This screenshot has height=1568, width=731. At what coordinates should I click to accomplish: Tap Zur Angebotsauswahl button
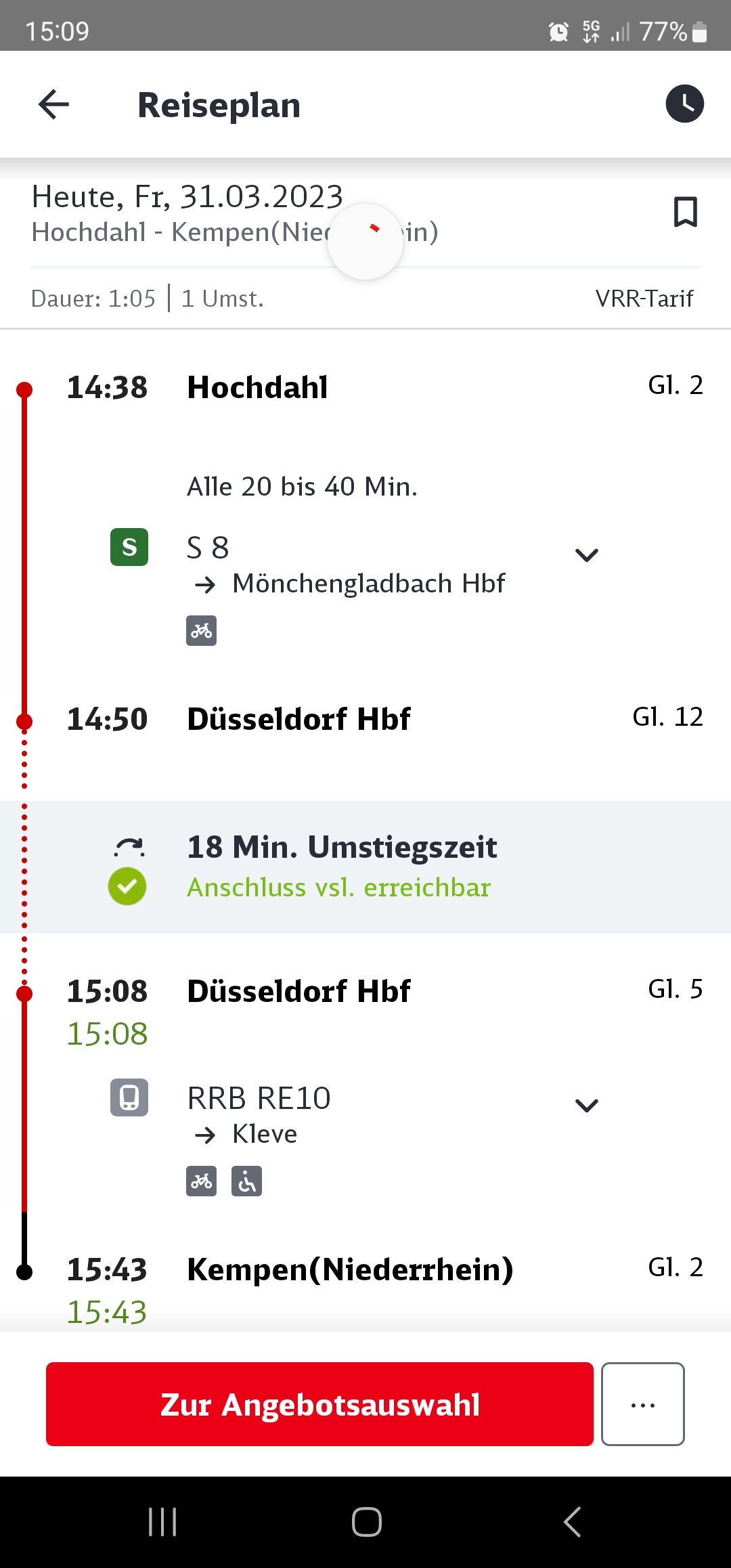[x=319, y=1404]
